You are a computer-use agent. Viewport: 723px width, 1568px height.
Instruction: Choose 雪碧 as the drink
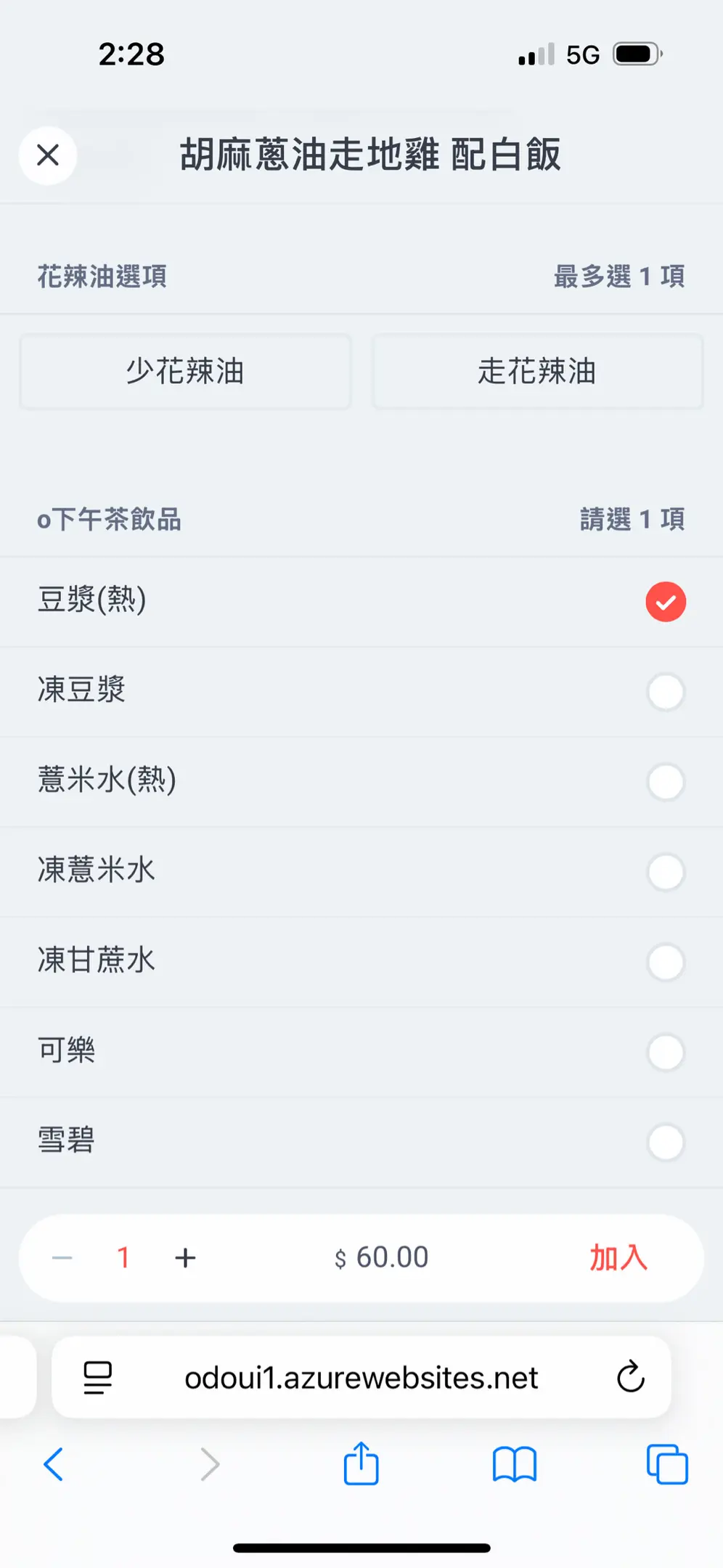665,1142
